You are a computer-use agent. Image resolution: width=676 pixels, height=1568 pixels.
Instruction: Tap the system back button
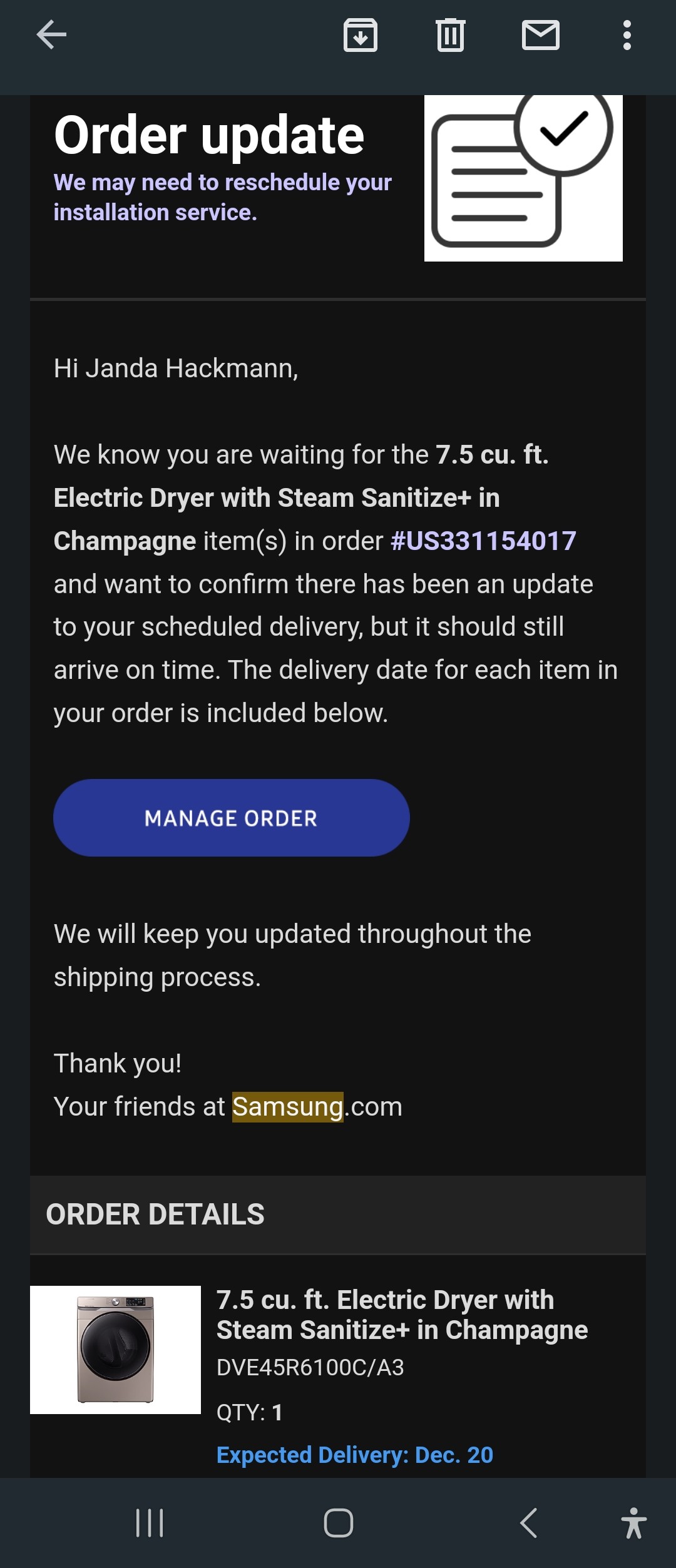[529, 1522]
